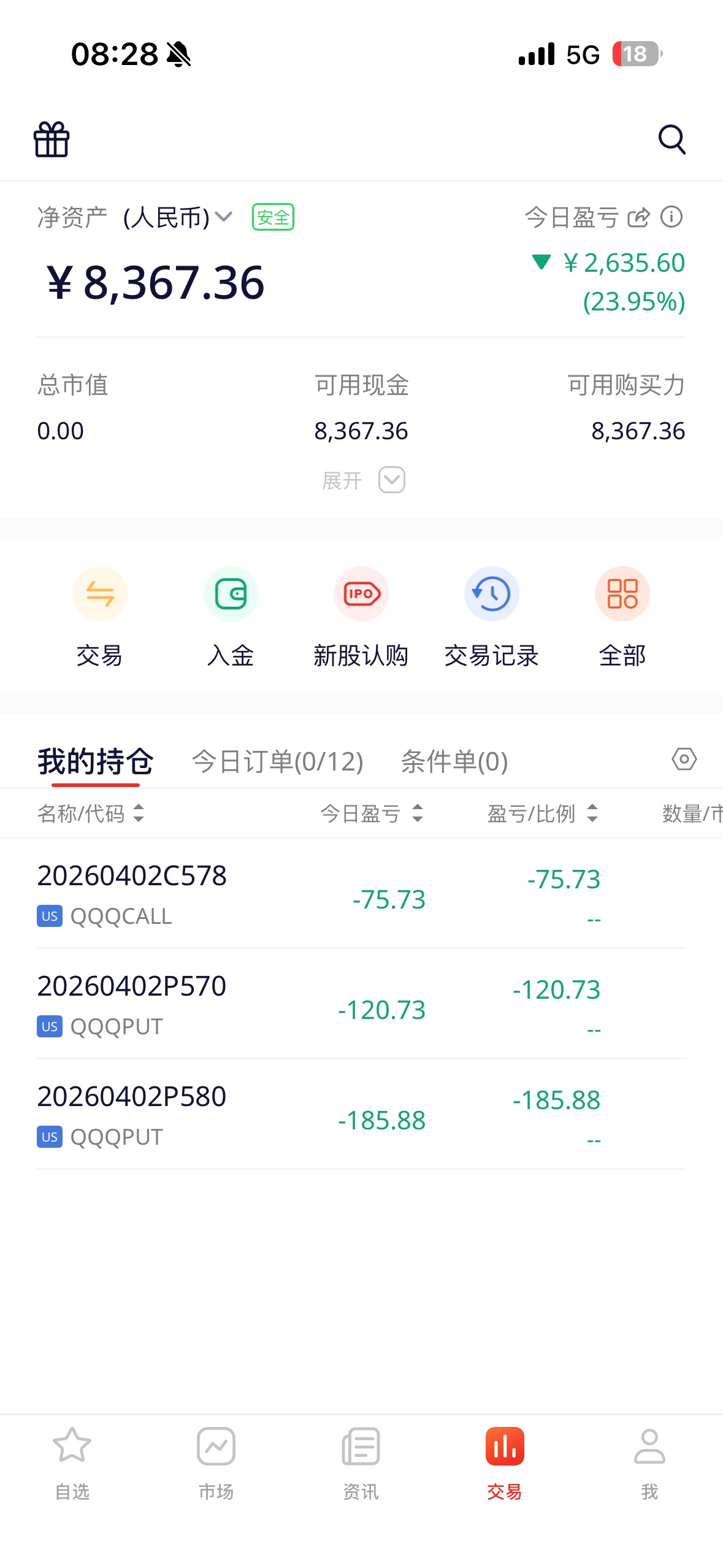Viewport: 723px width, 1568px height.
Task: Share today's profit and loss
Action: tap(638, 217)
